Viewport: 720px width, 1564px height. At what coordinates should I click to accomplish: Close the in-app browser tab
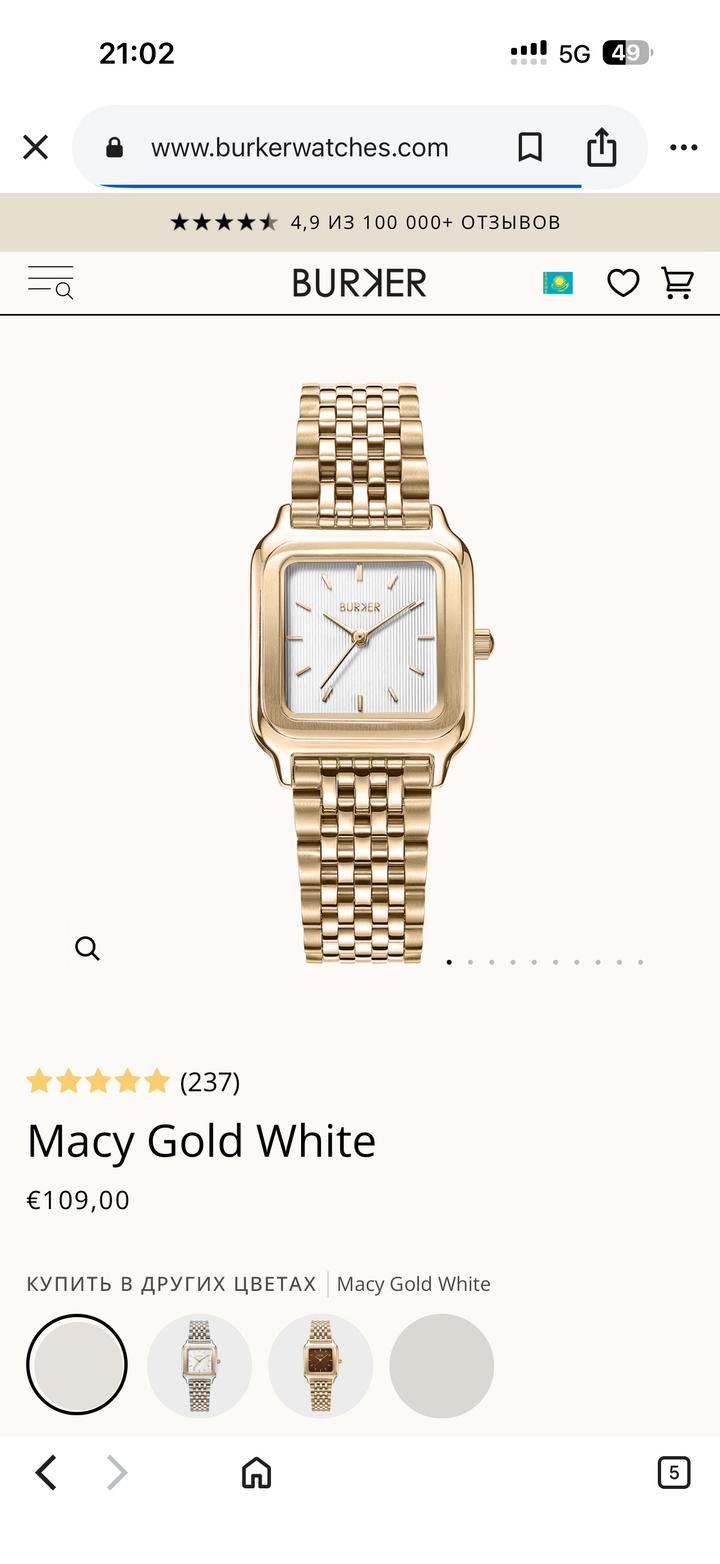tap(36, 148)
